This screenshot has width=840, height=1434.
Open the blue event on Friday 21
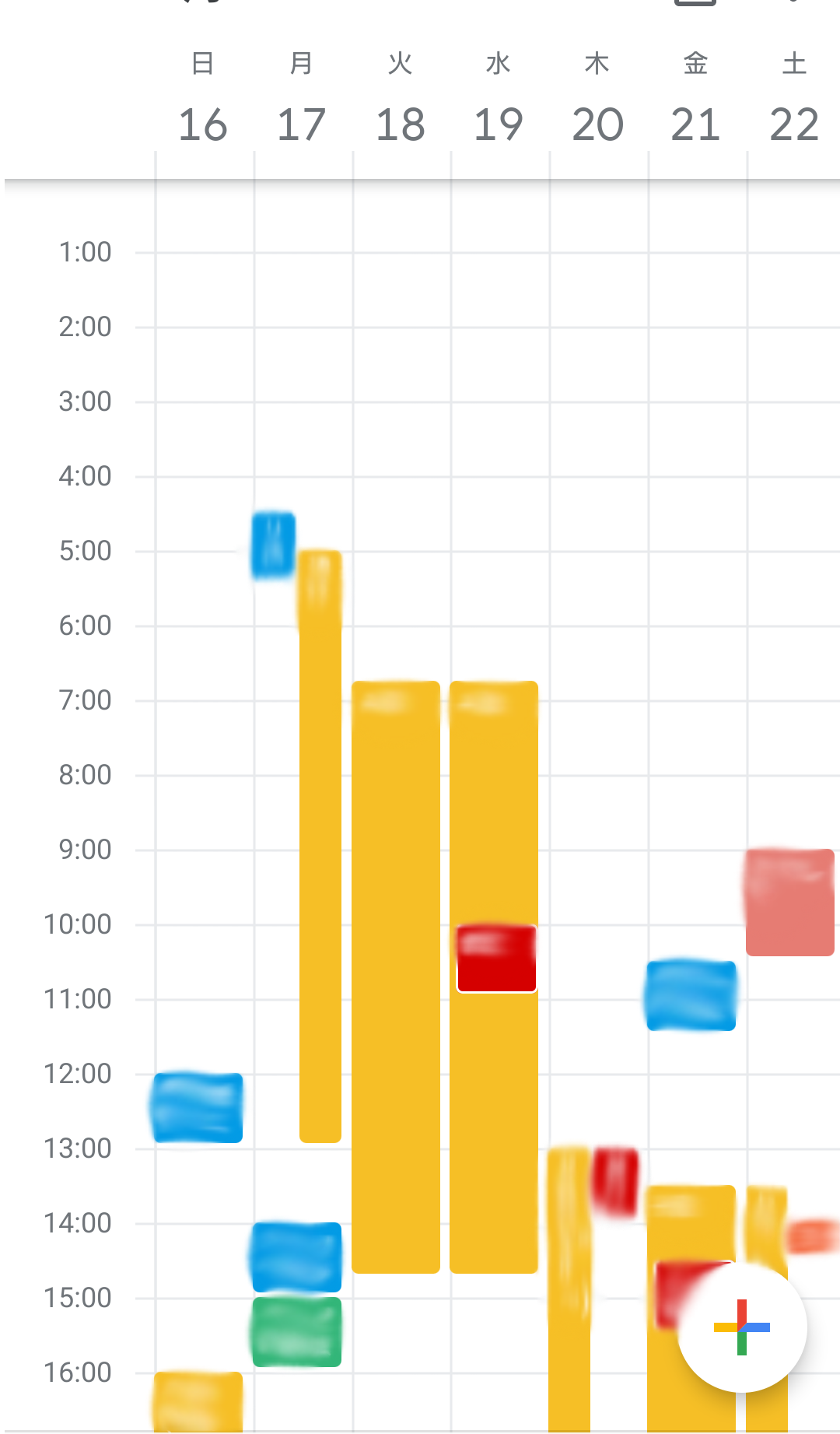[691, 996]
